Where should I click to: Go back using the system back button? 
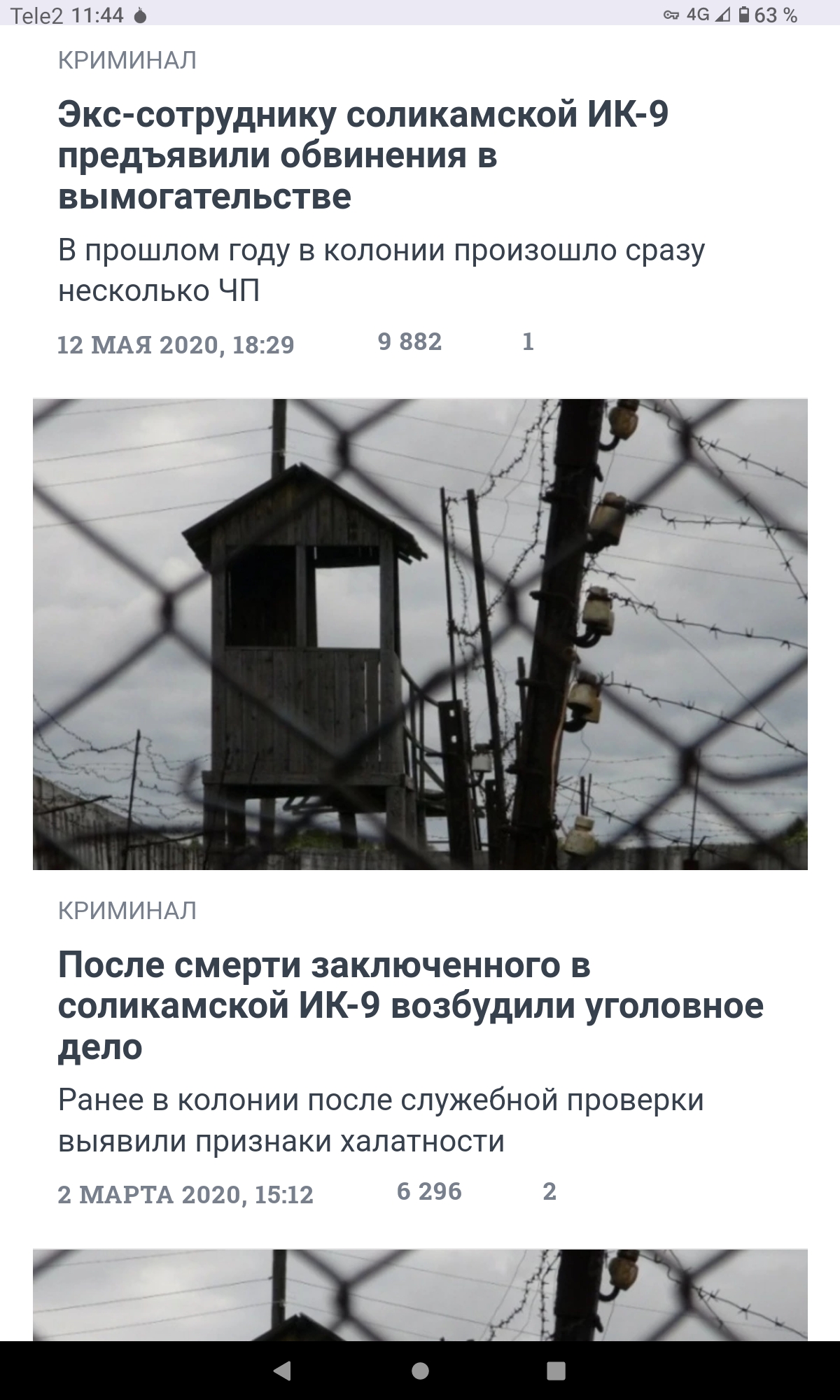[282, 1371]
